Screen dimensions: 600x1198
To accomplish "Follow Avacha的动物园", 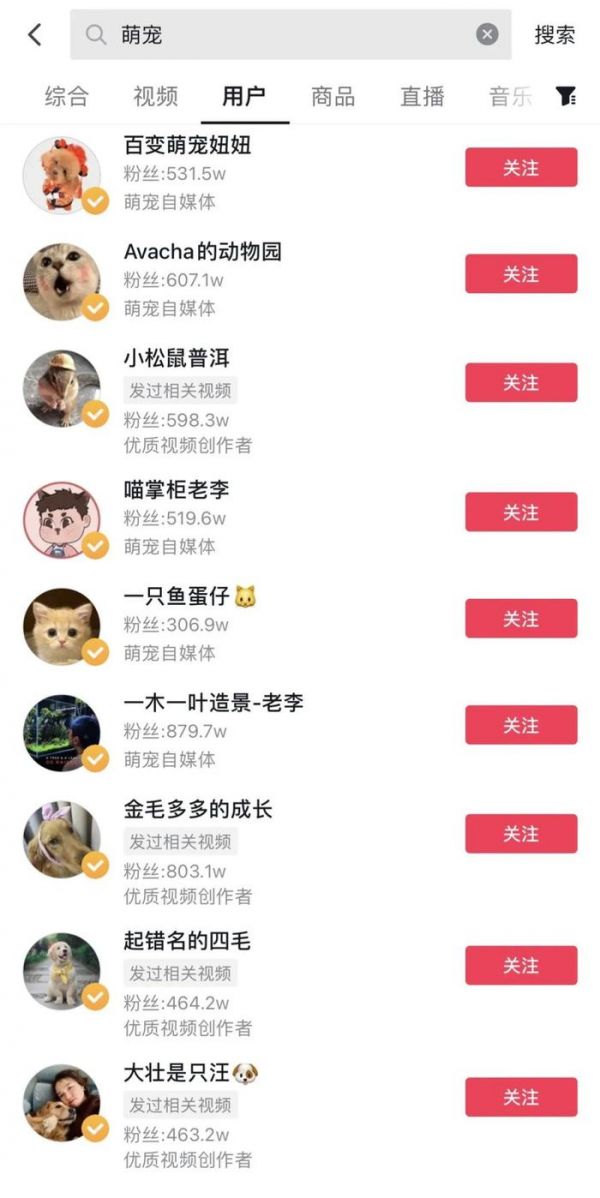I will [x=521, y=274].
